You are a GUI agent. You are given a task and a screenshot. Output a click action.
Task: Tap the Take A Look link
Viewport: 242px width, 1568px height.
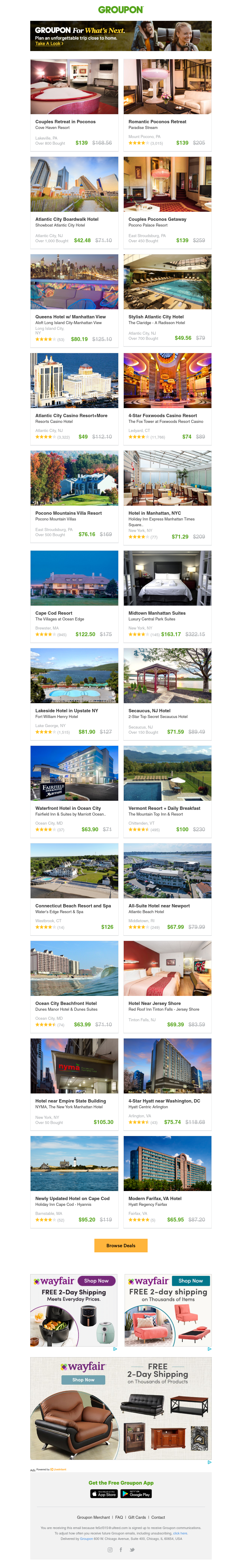tap(49, 44)
